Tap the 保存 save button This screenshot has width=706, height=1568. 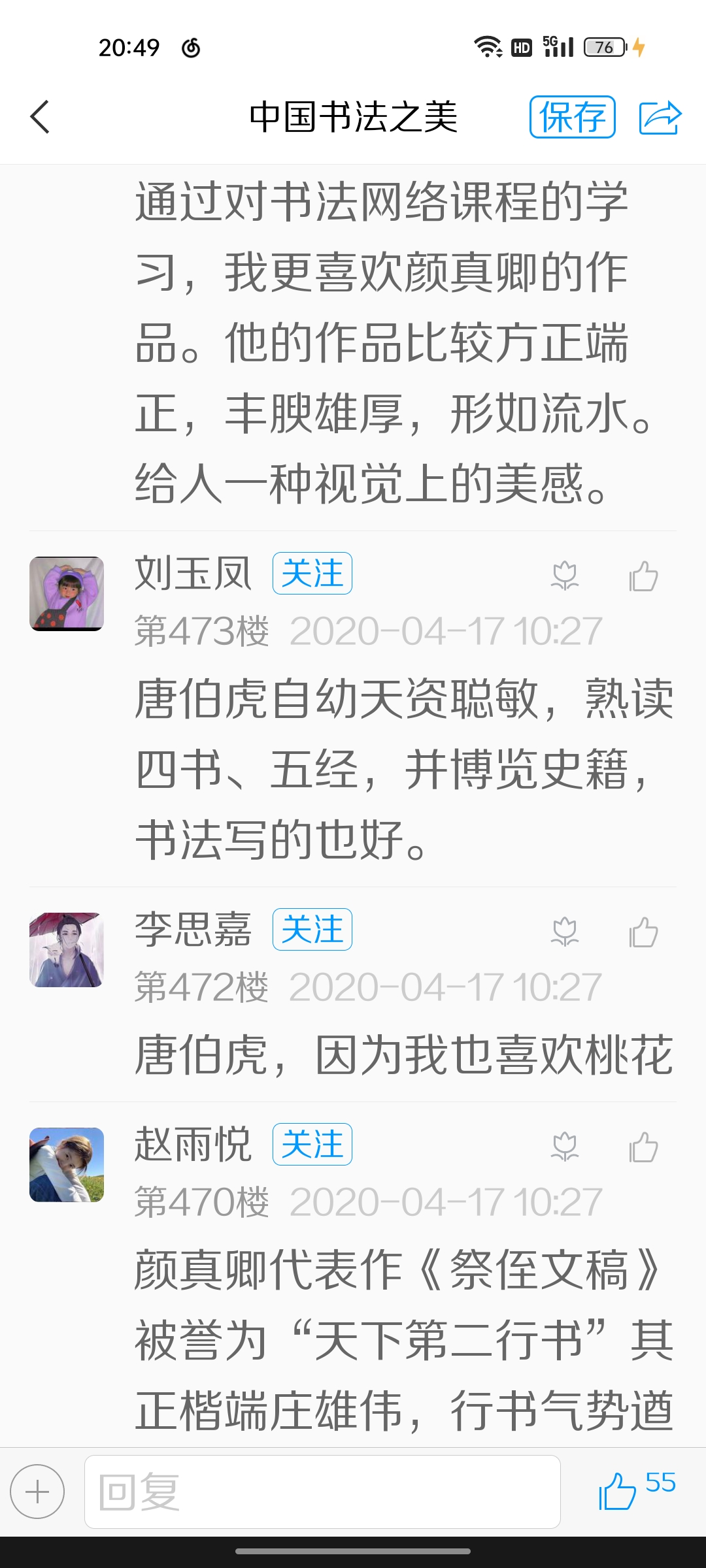point(572,117)
